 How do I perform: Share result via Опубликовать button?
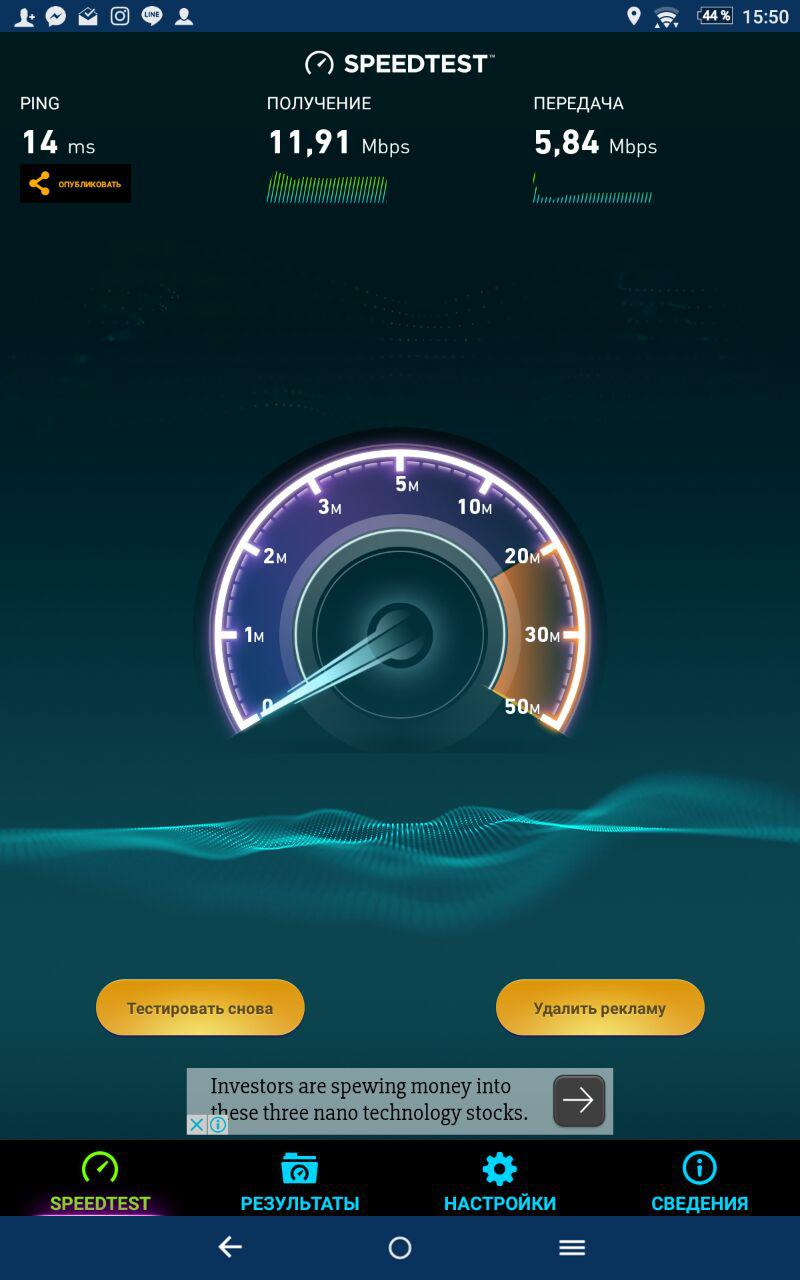pyautogui.click(x=75, y=184)
